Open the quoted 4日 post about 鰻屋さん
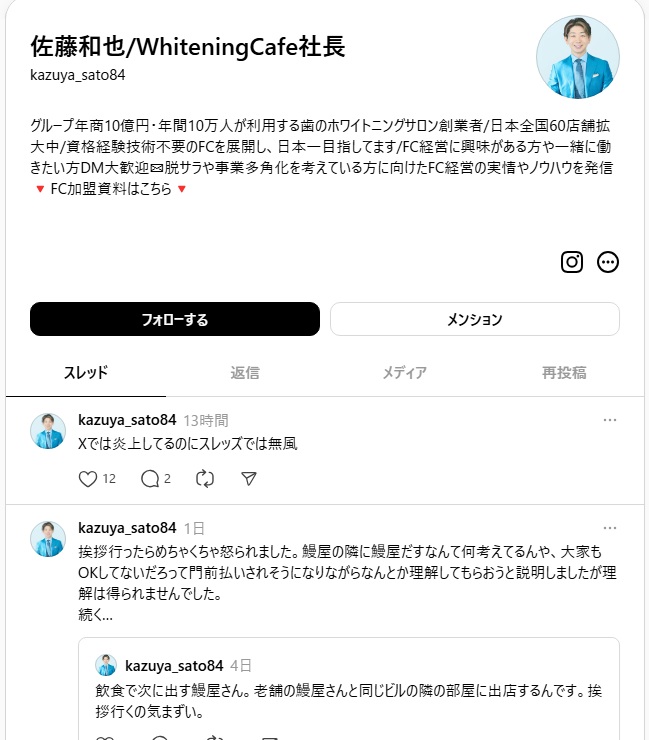 [x=349, y=688]
